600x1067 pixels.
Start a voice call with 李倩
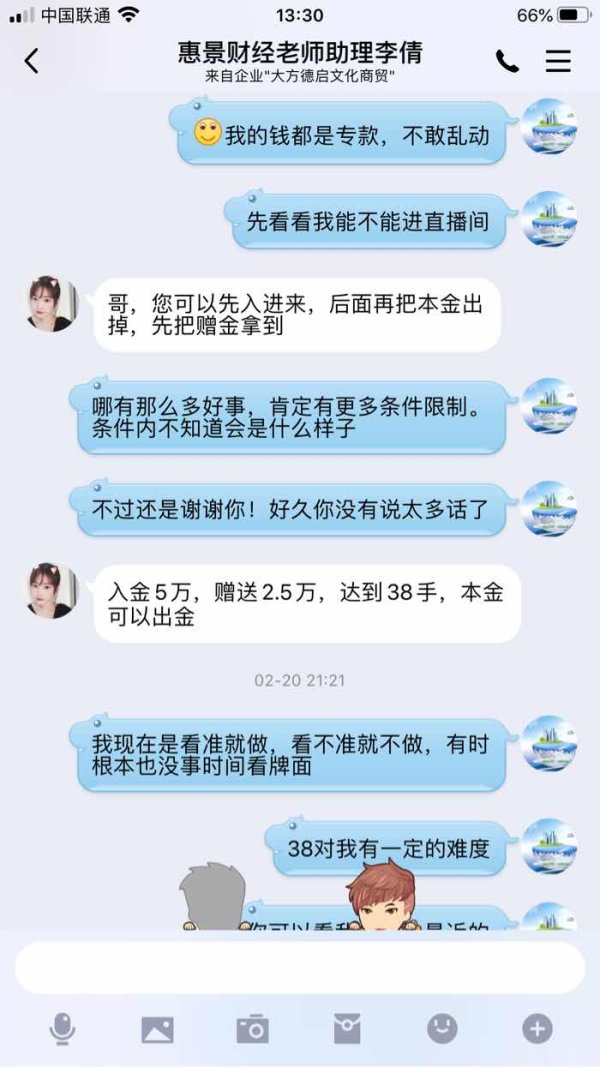click(507, 61)
